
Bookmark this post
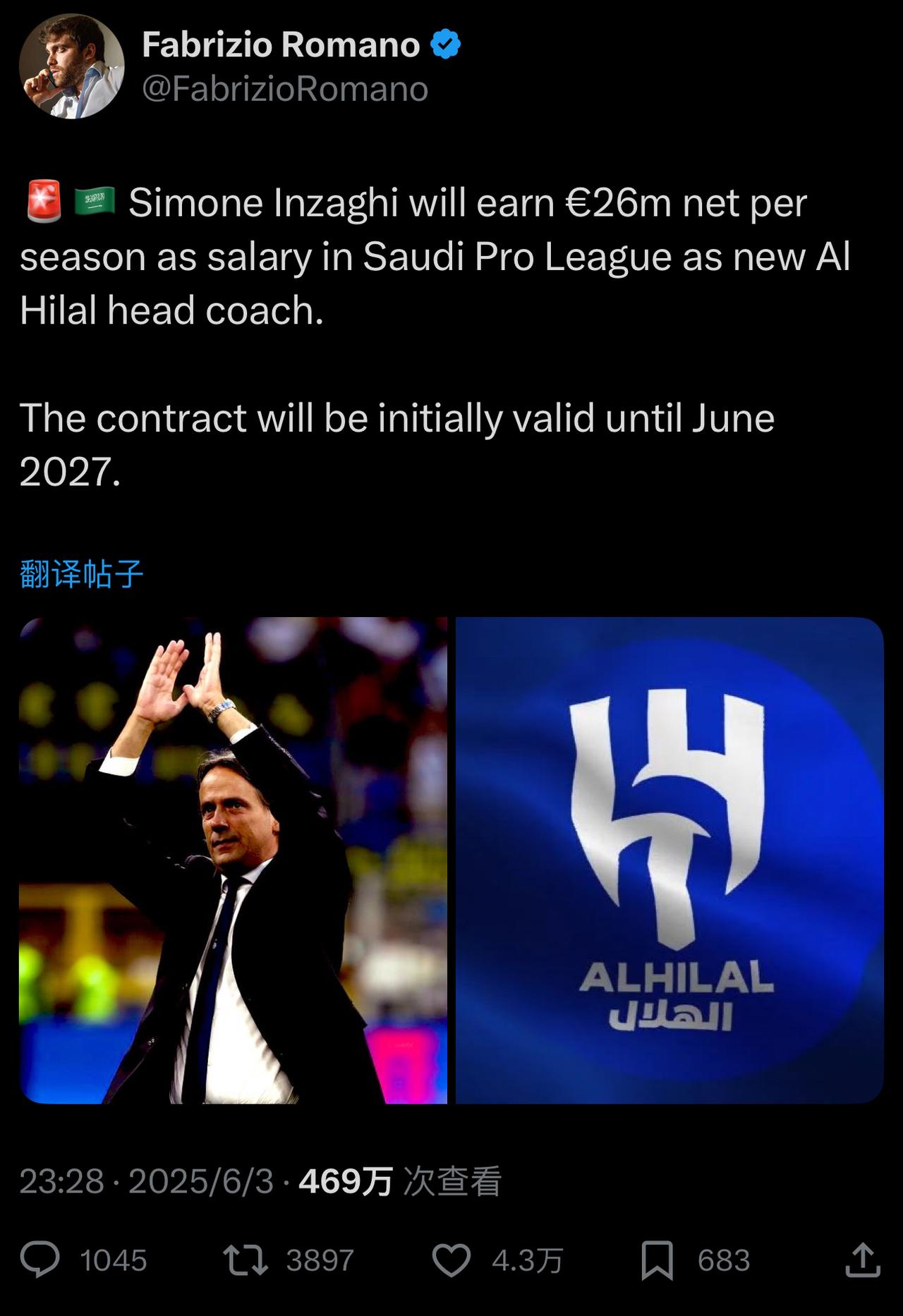657,1260
